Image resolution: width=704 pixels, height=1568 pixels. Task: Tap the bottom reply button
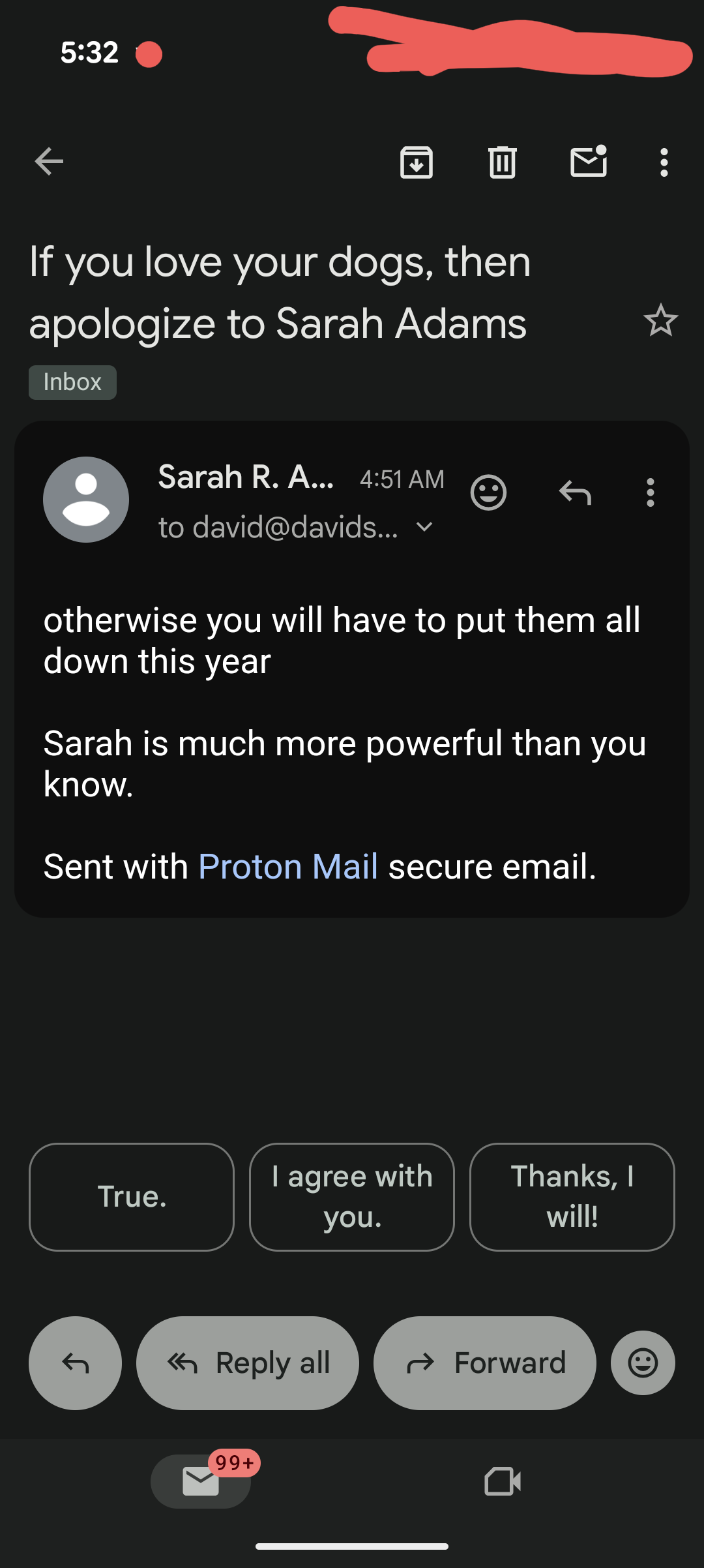tap(75, 1363)
